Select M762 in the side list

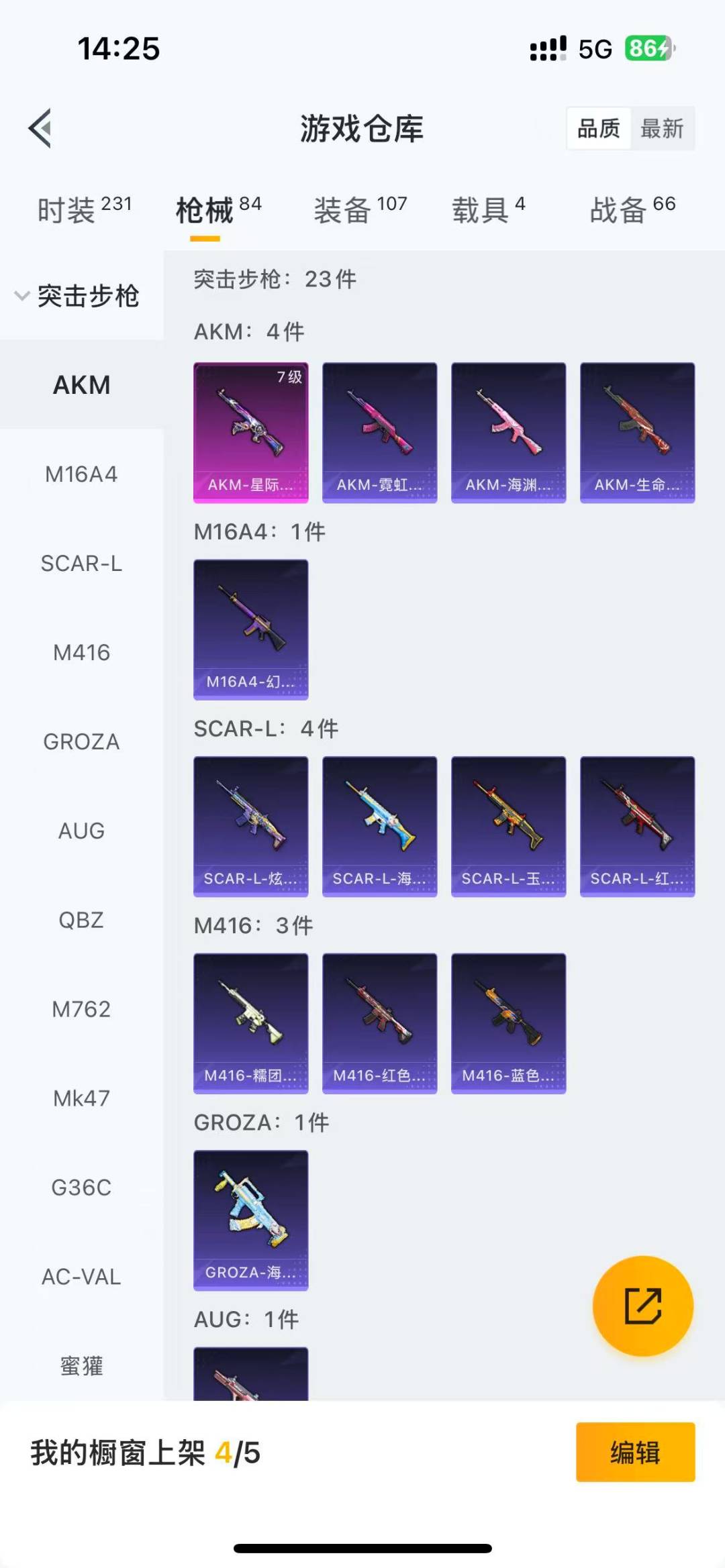pos(81,1009)
